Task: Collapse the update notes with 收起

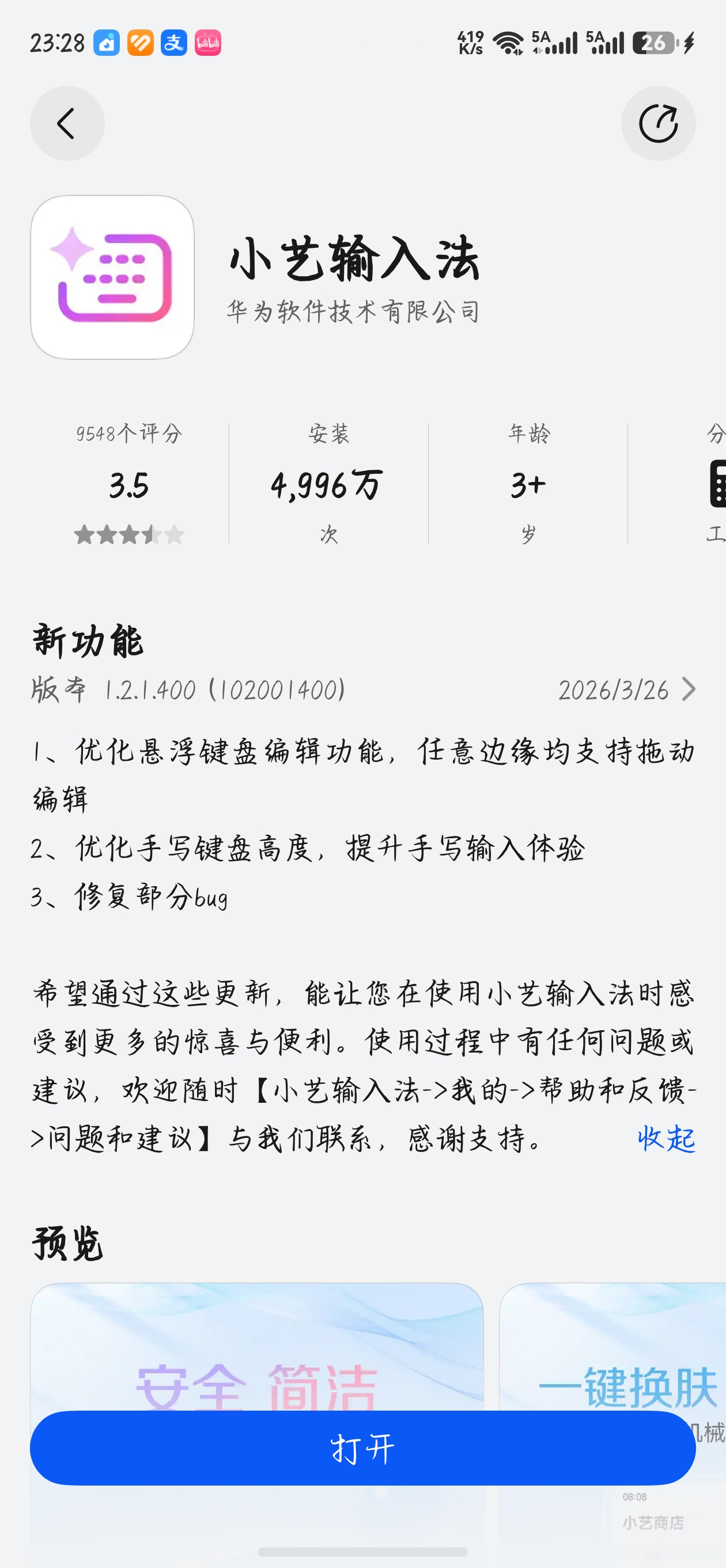Action: [x=665, y=1139]
